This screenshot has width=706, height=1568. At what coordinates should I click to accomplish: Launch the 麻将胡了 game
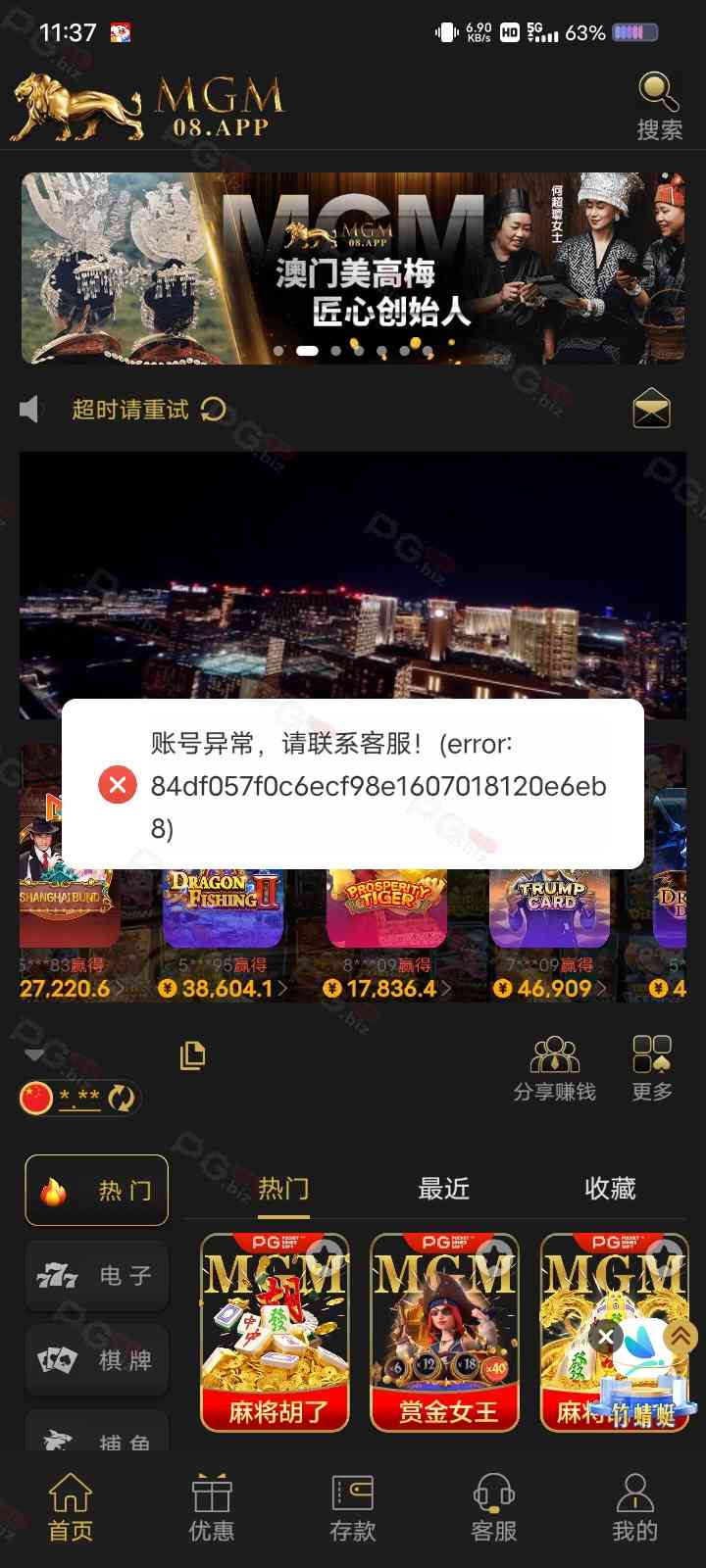tap(276, 1332)
